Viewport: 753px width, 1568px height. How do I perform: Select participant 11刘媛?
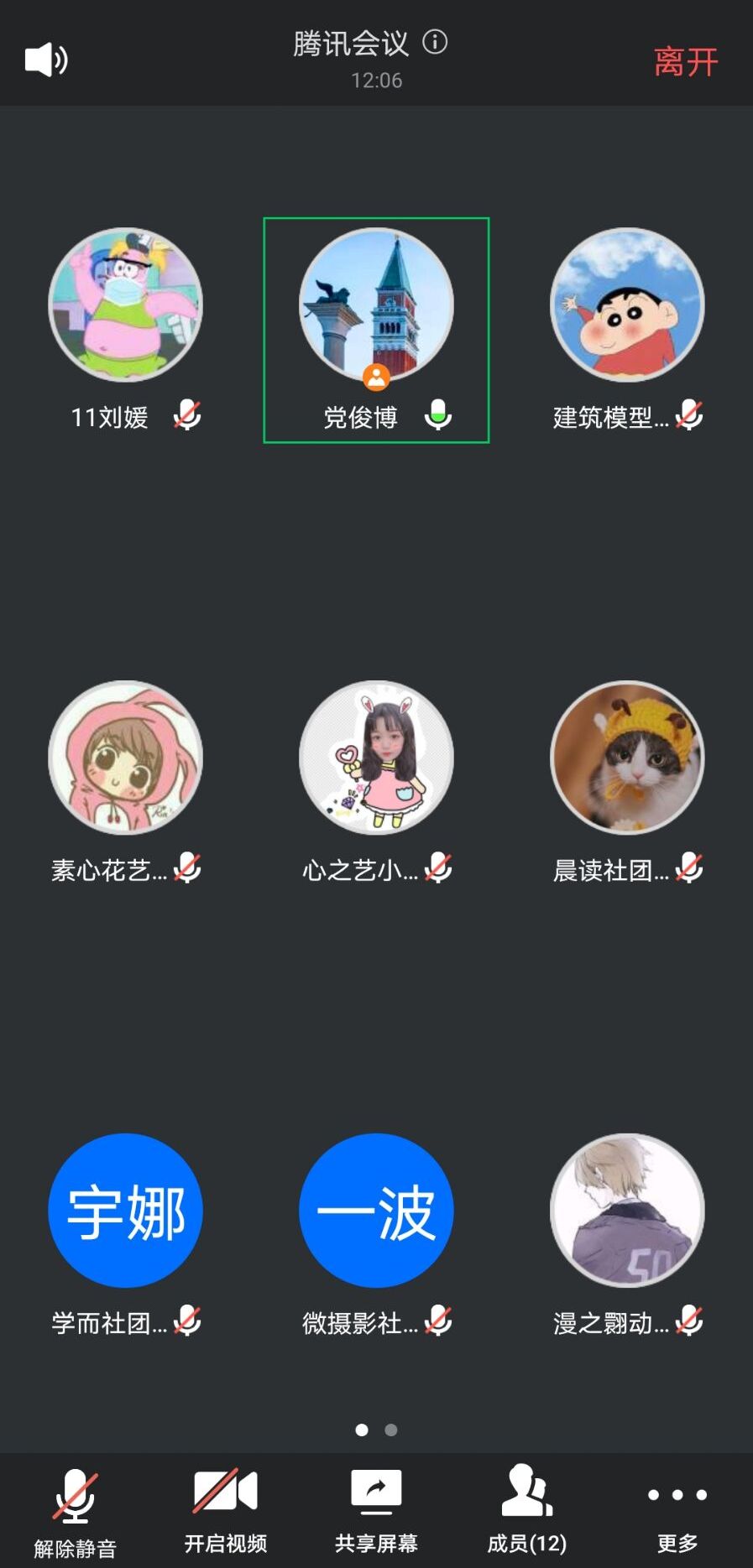(x=125, y=305)
